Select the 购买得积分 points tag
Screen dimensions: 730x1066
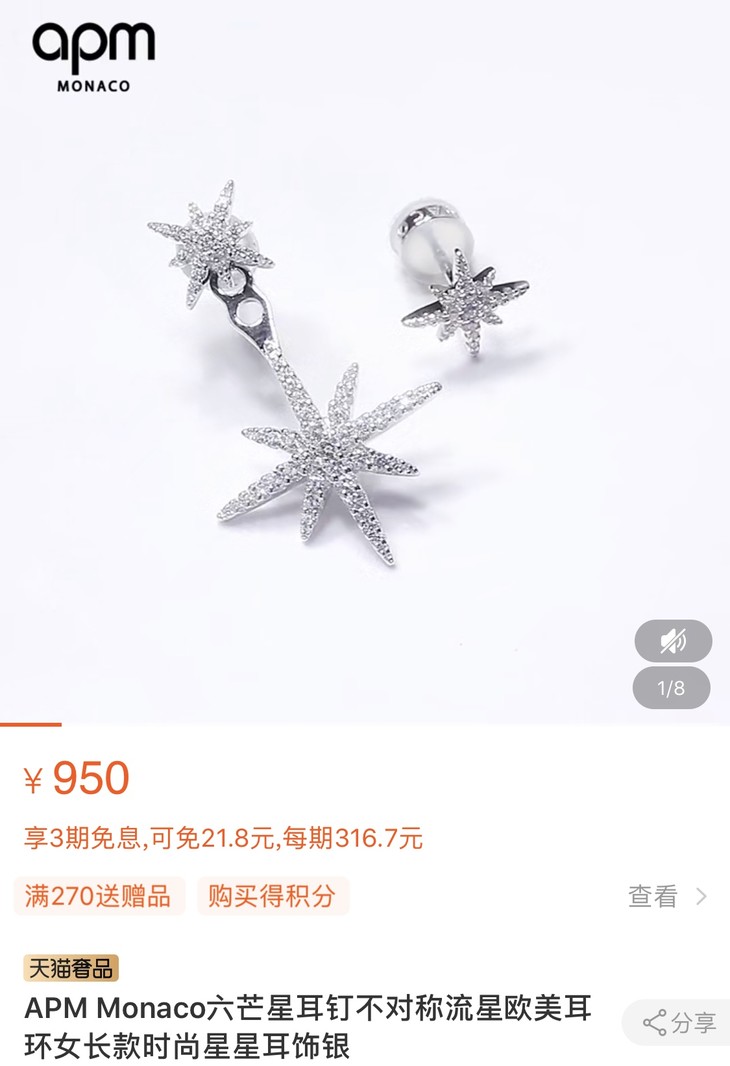(x=272, y=896)
